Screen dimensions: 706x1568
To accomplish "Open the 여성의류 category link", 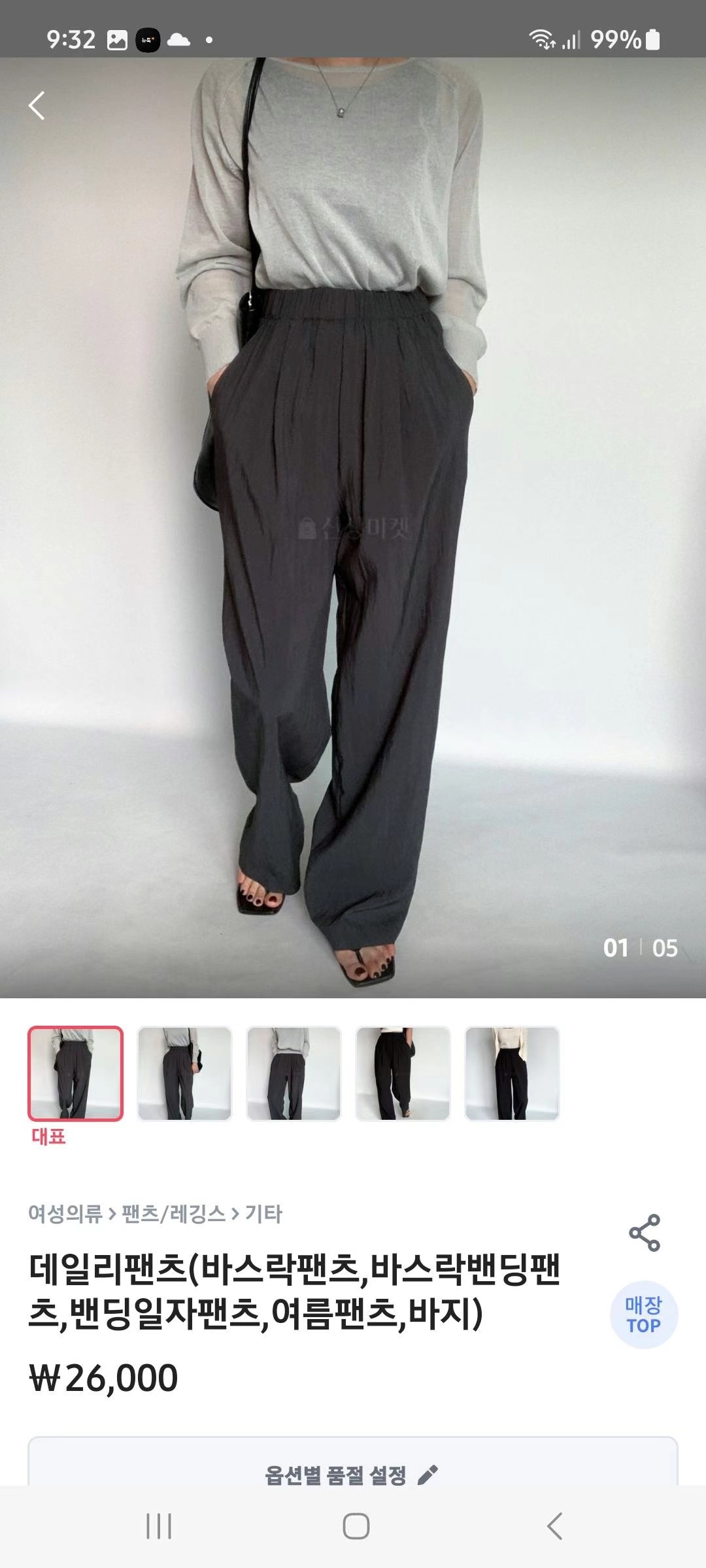I will 65,1214.
